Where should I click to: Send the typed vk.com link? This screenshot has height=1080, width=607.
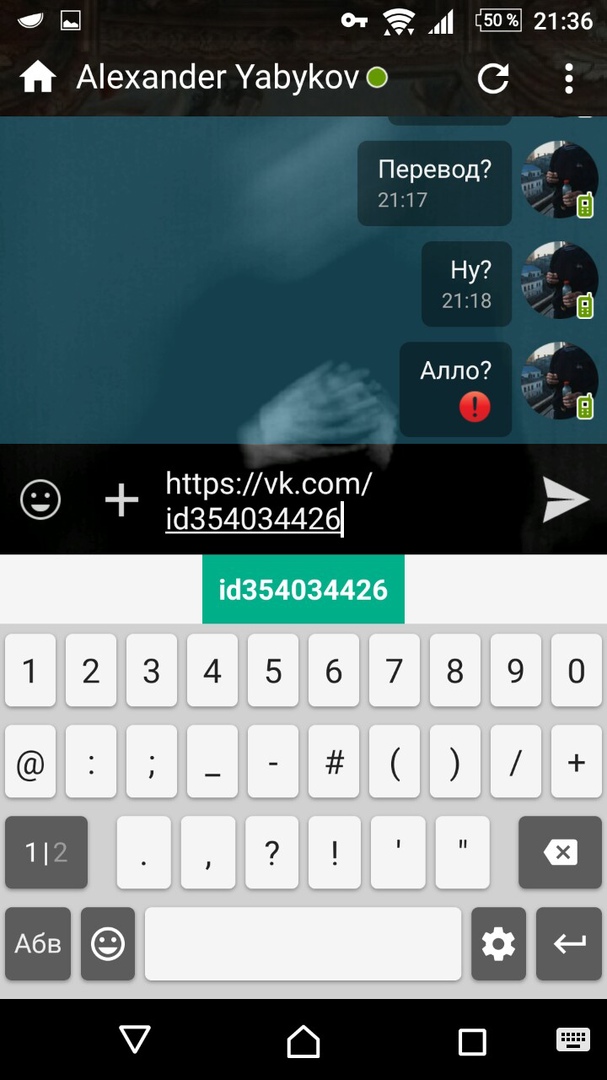[565, 499]
